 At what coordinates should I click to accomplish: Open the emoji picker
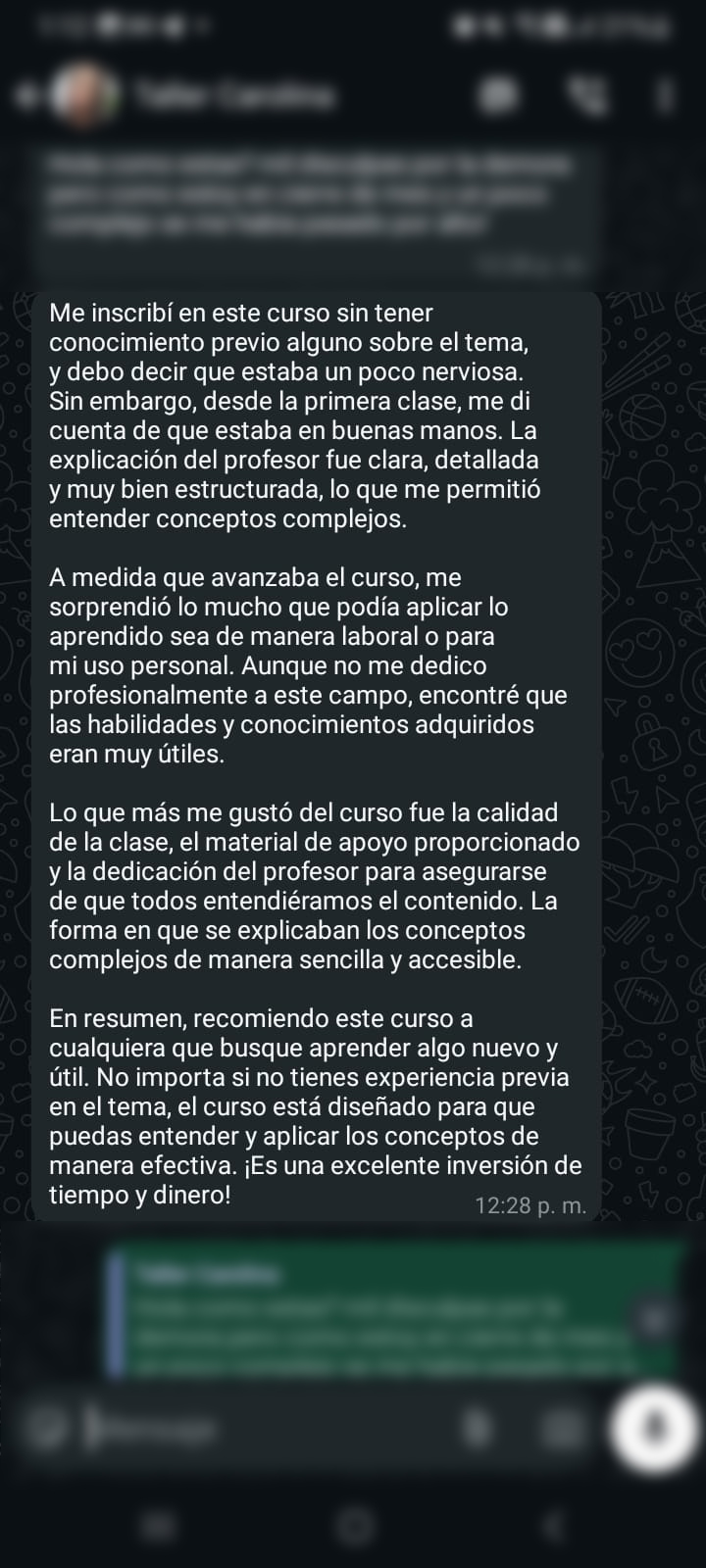coord(45,1429)
